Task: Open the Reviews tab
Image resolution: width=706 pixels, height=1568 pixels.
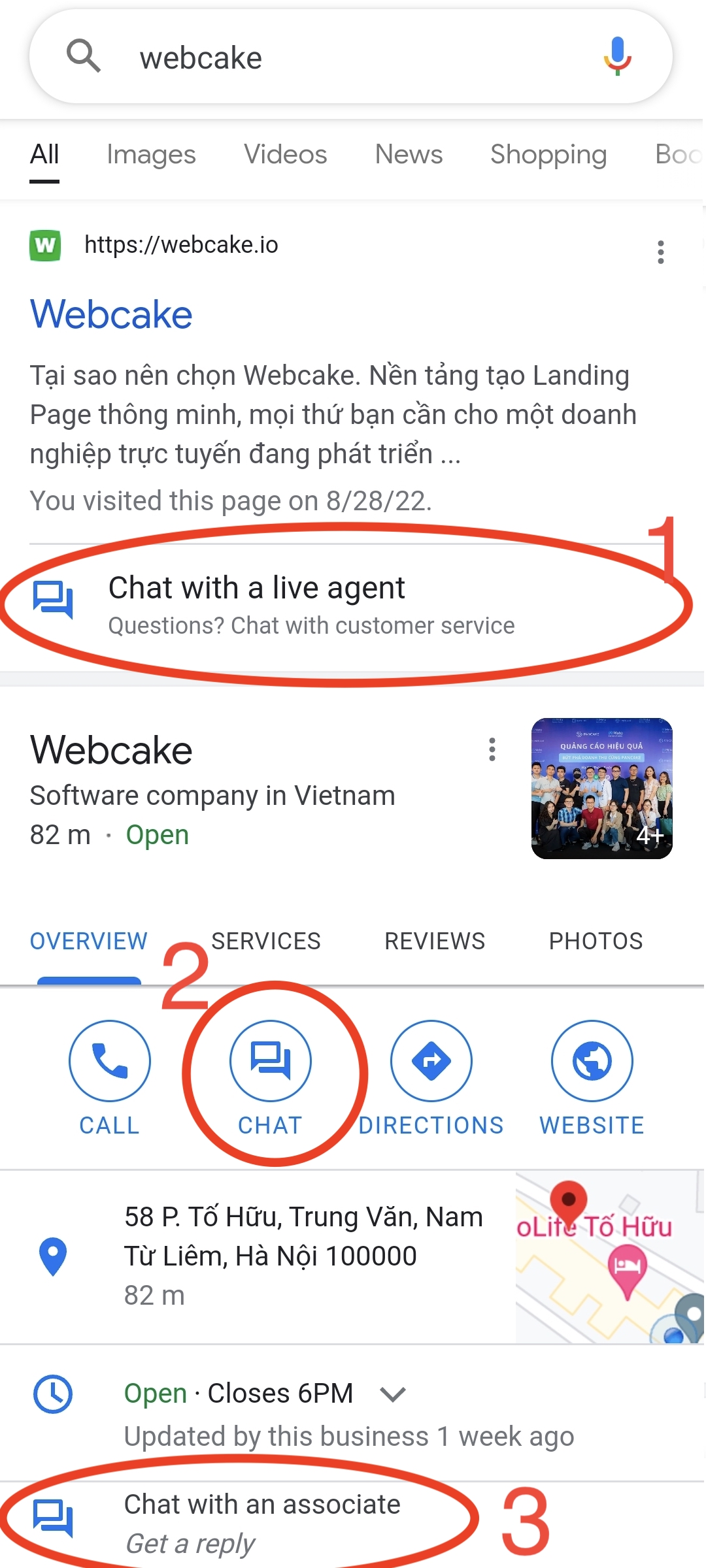Action: [x=435, y=941]
